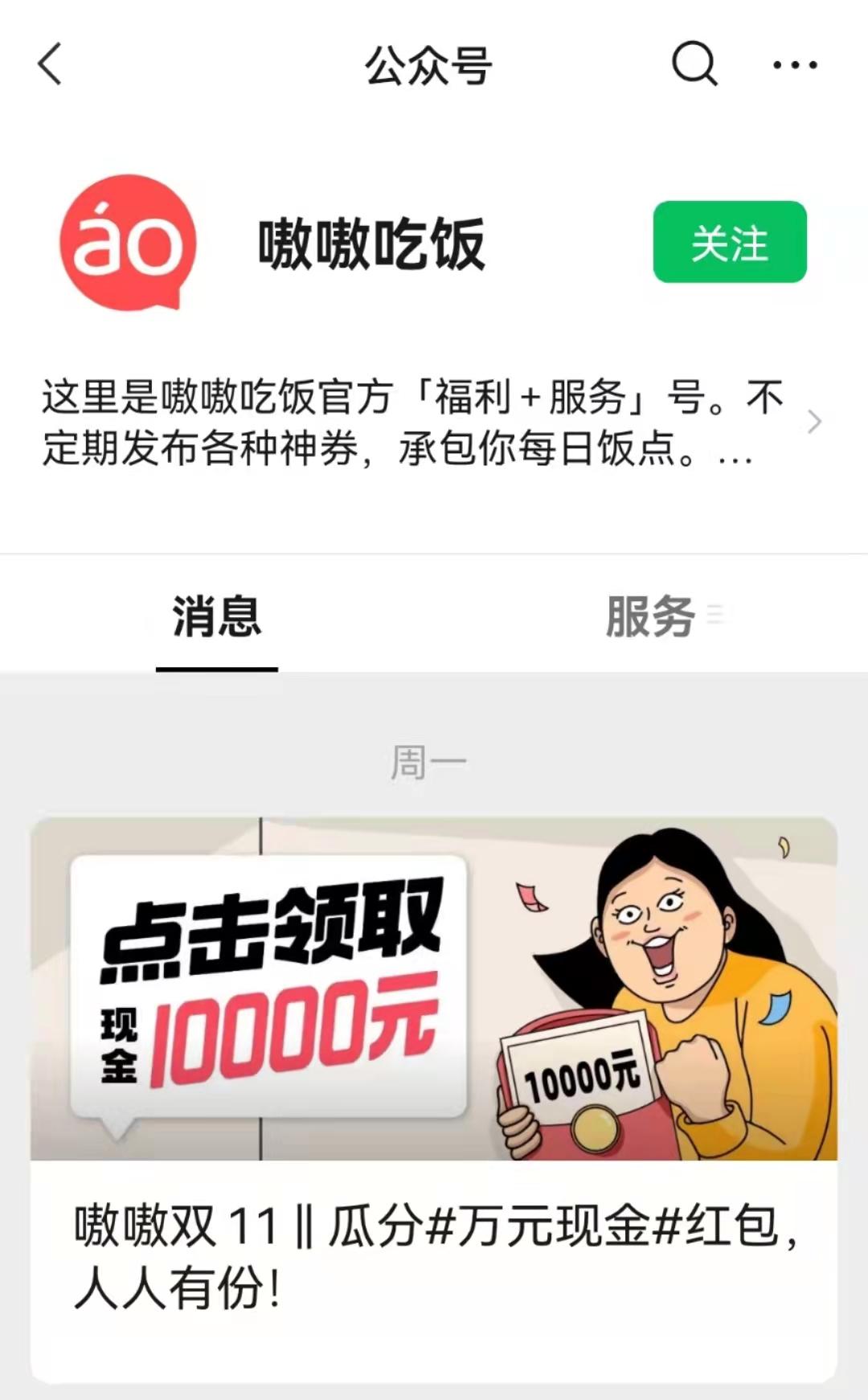
Task: Follow 嗷嗷吃饭 with the 关注 button
Action: 730,242
